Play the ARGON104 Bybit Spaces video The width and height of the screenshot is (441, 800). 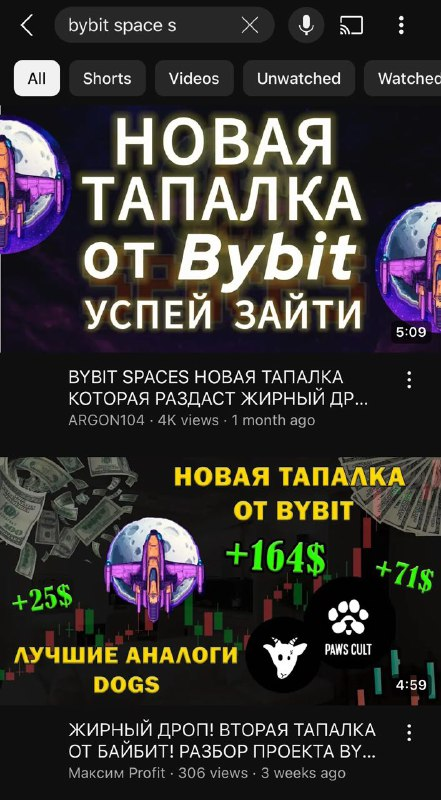[x=220, y=229]
